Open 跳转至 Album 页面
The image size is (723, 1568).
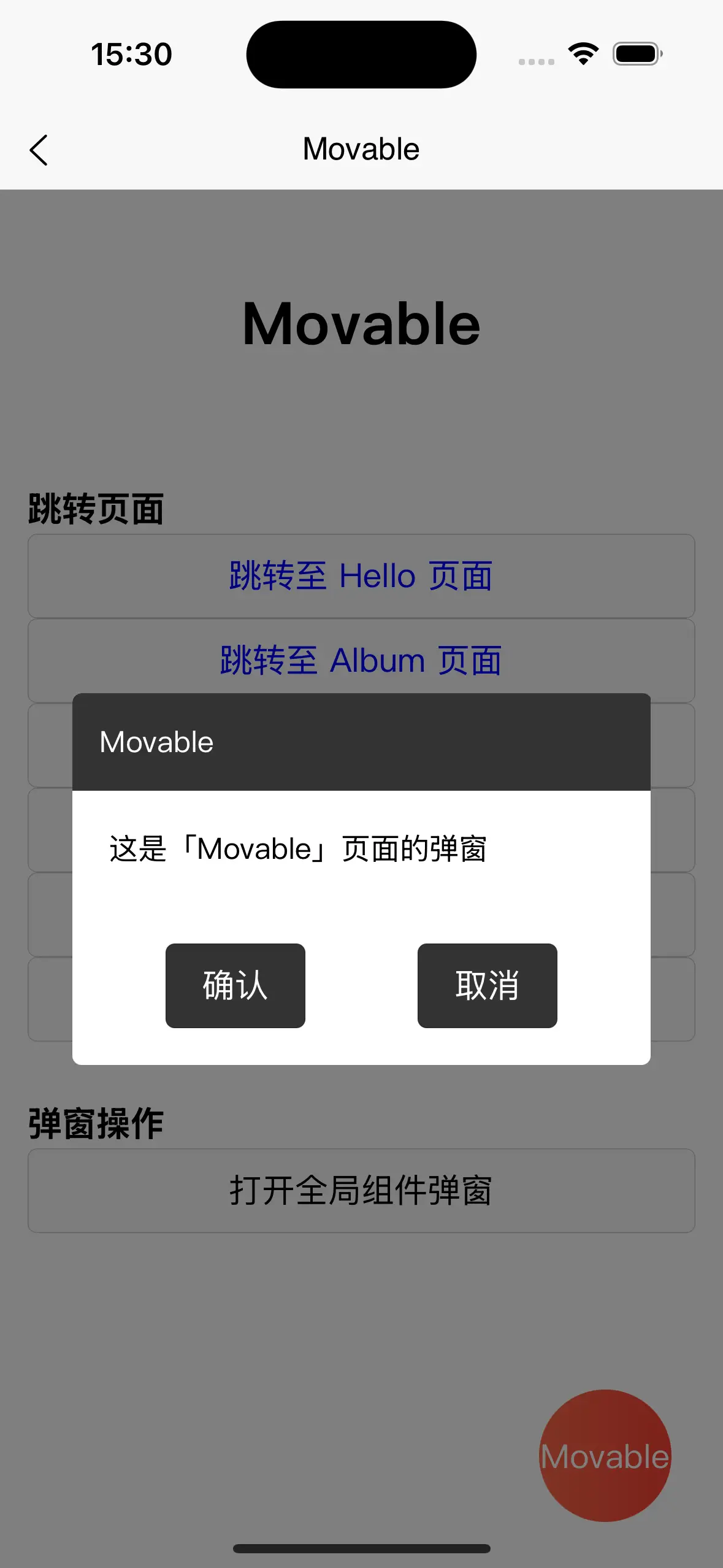pyautogui.click(x=361, y=659)
